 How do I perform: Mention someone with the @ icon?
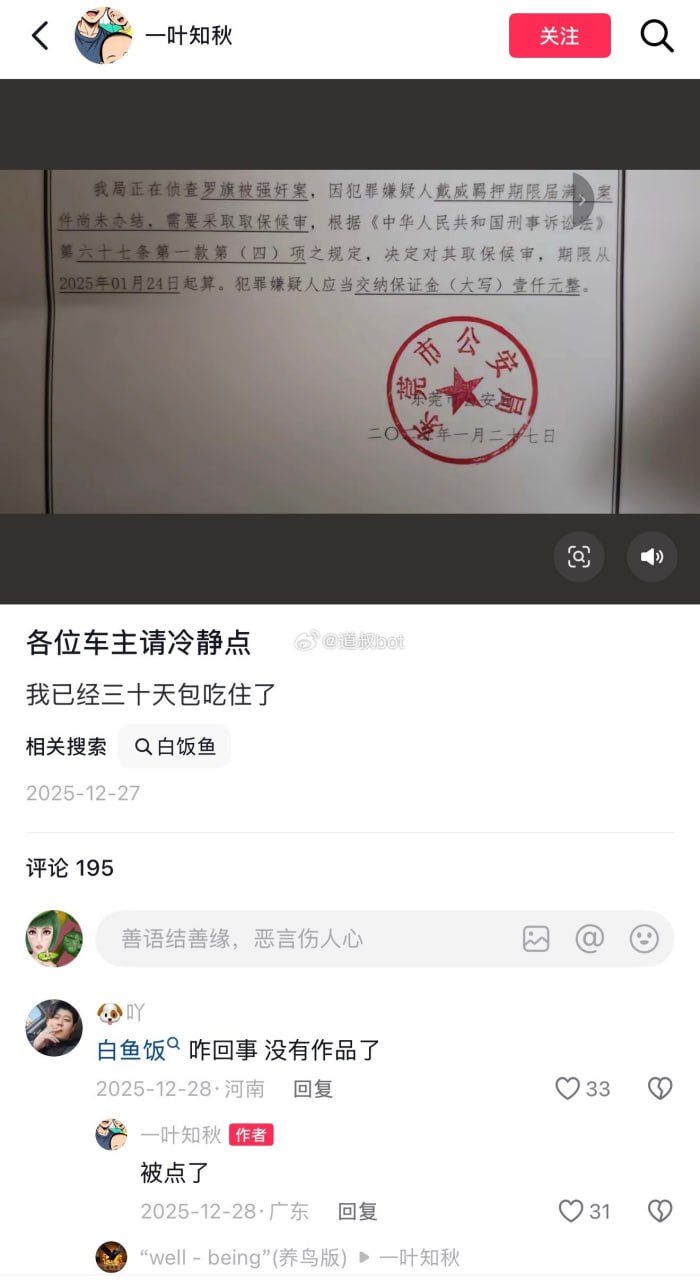(x=590, y=938)
